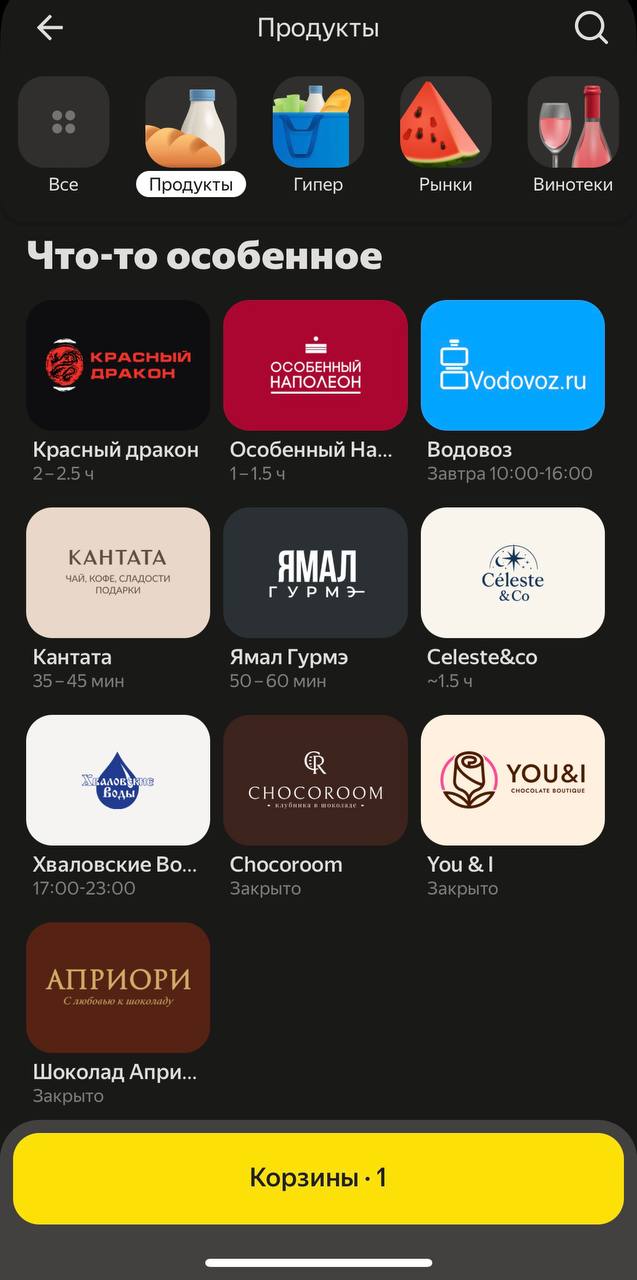The height and width of the screenshot is (1280, 637).
Task: Open the Ямал Гурмэ store
Action: tap(315, 572)
